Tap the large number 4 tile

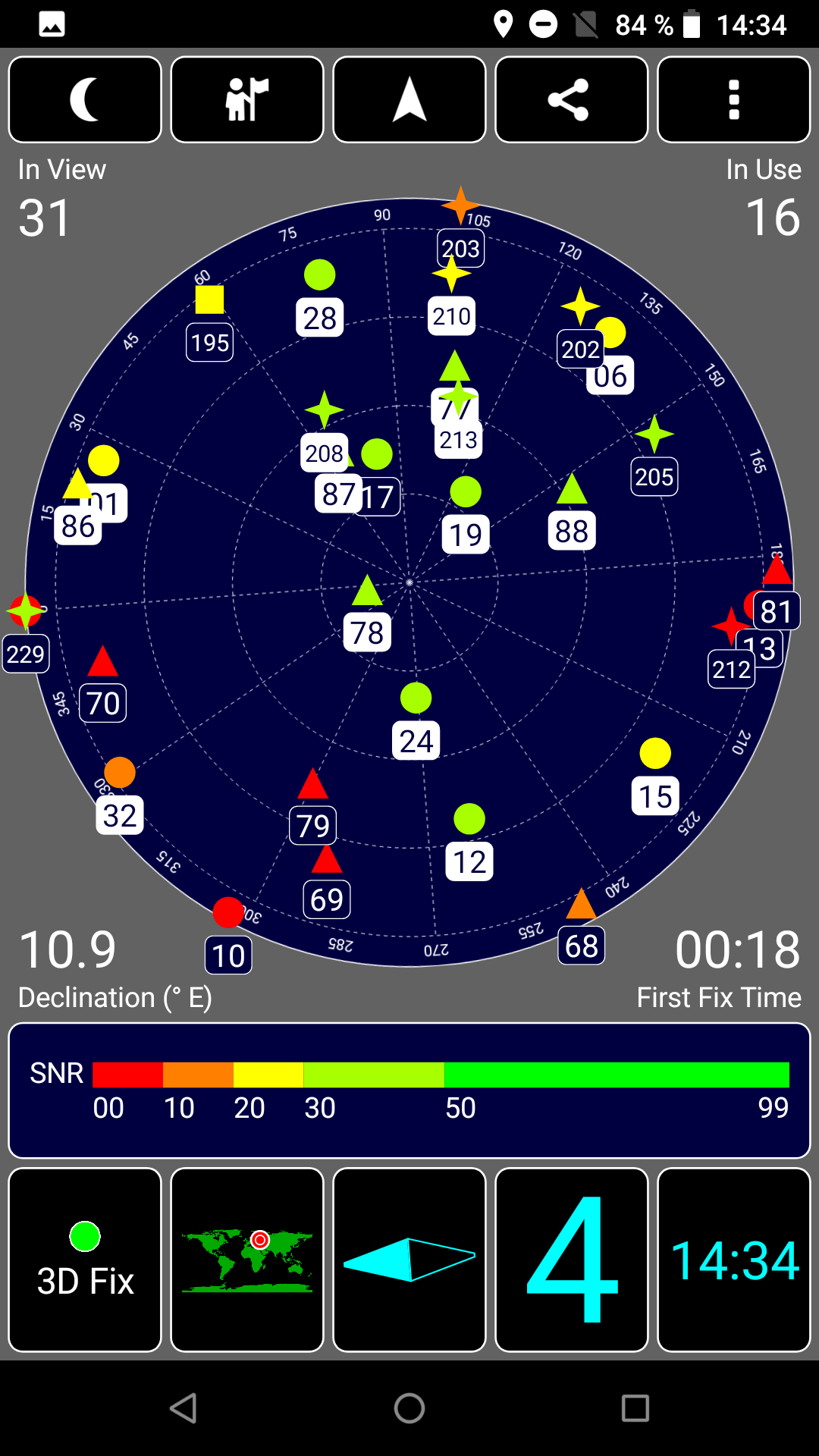[572, 1260]
